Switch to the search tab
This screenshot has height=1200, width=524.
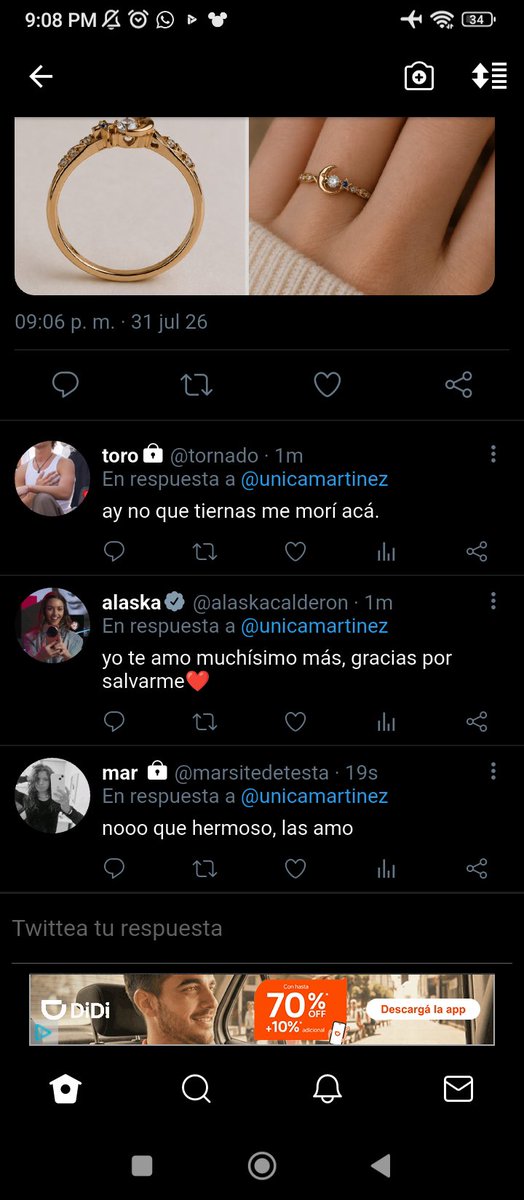[x=196, y=1088]
